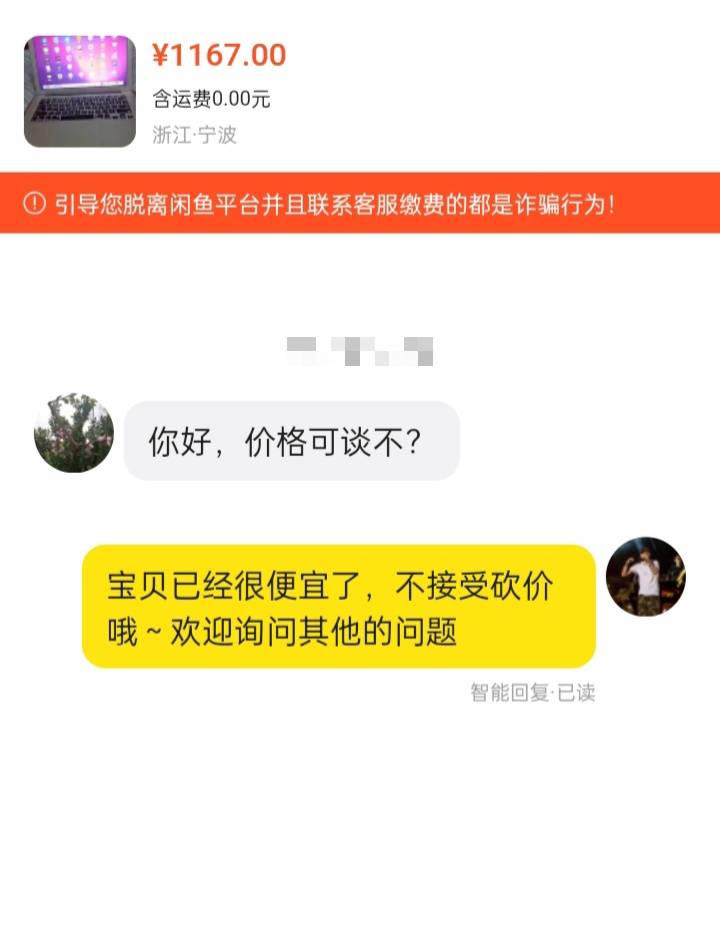Open the ¥1167.00 laptop listing
This screenshot has height=936, width=720.
pos(80,91)
